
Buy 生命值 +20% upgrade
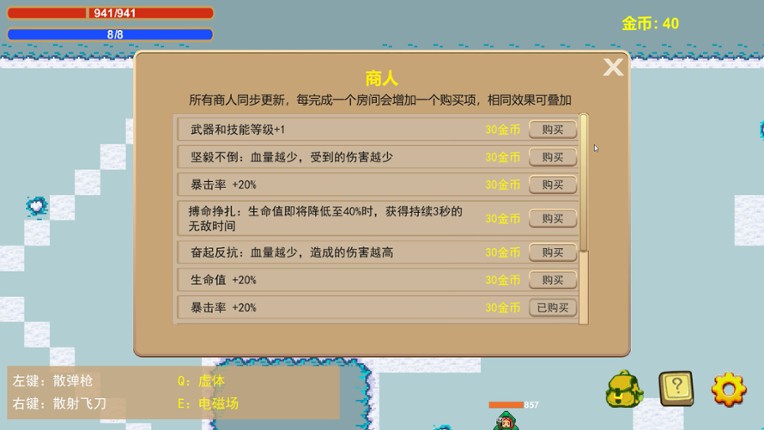(x=552, y=280)
